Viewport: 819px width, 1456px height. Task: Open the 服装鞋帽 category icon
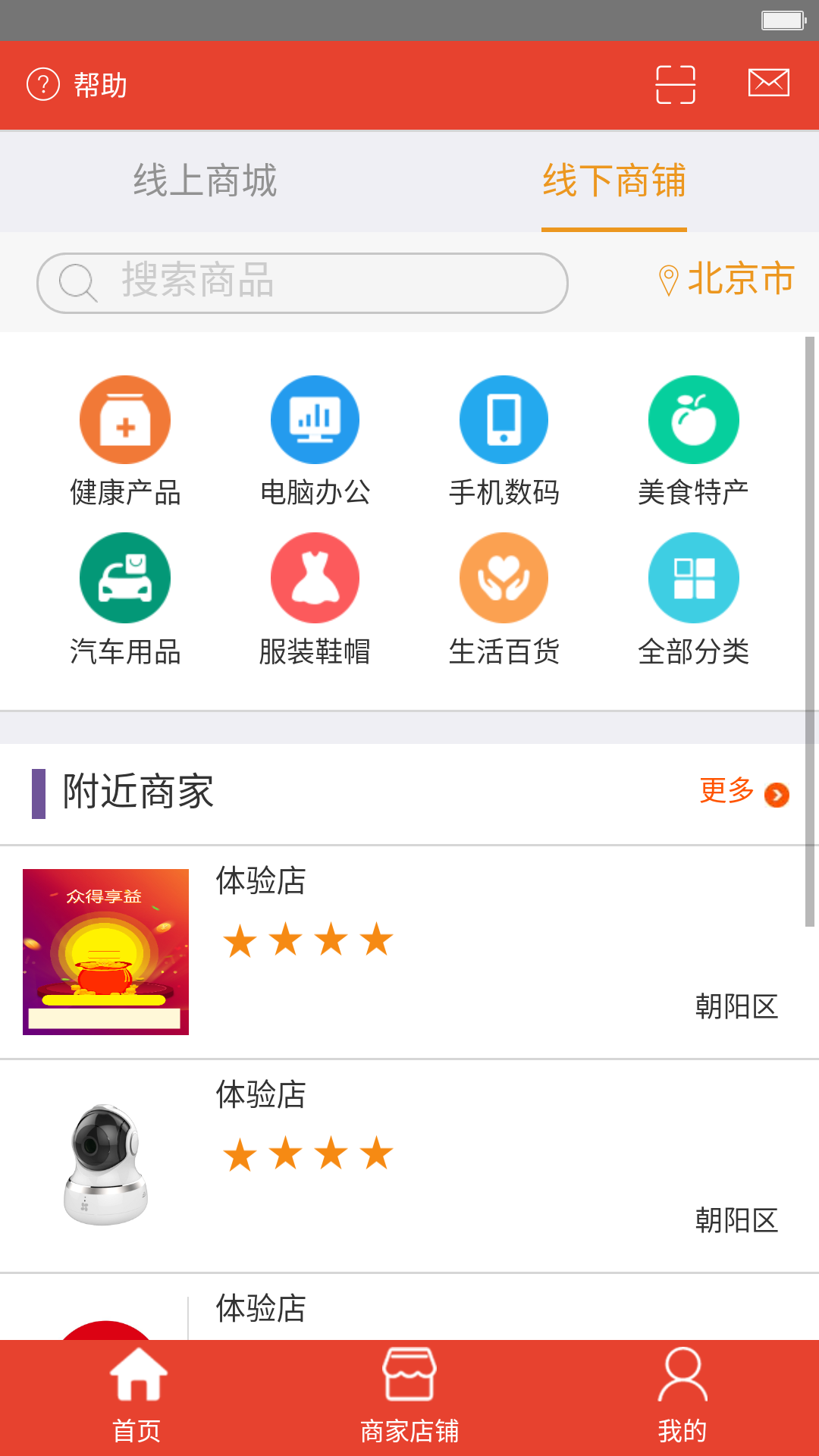pos(315,576)
